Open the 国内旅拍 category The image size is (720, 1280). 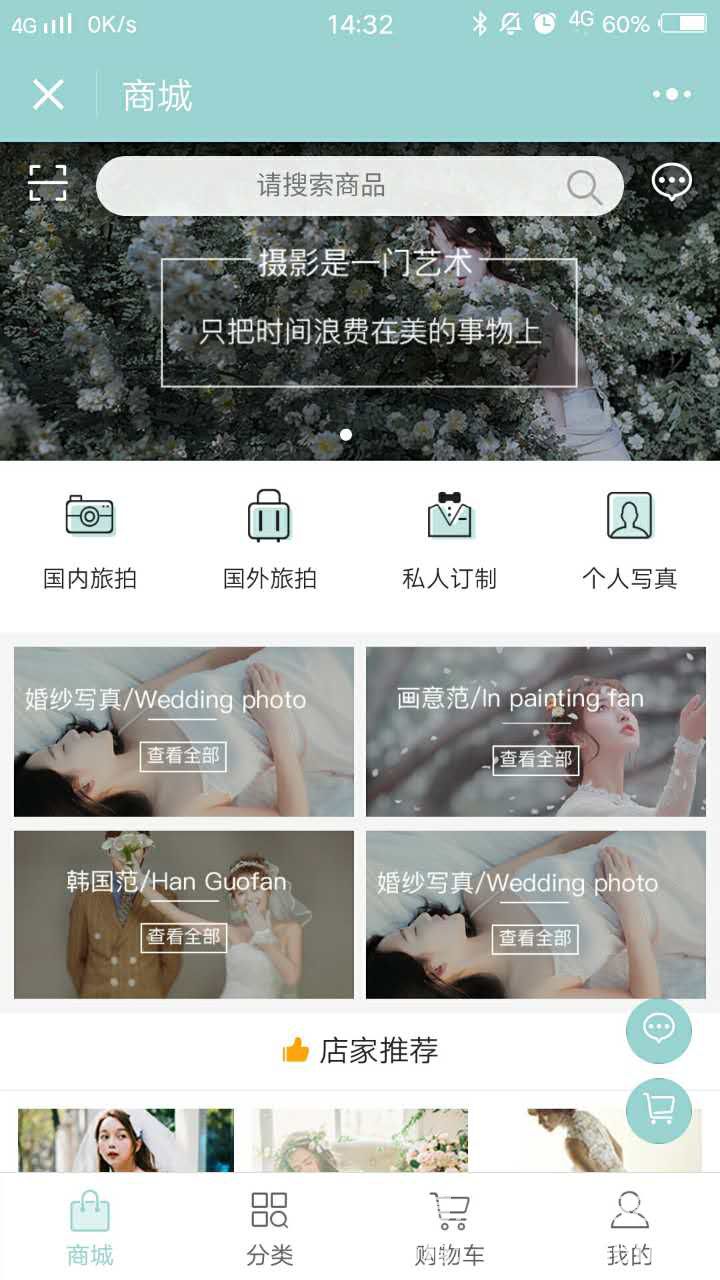(x=90, y=540)
